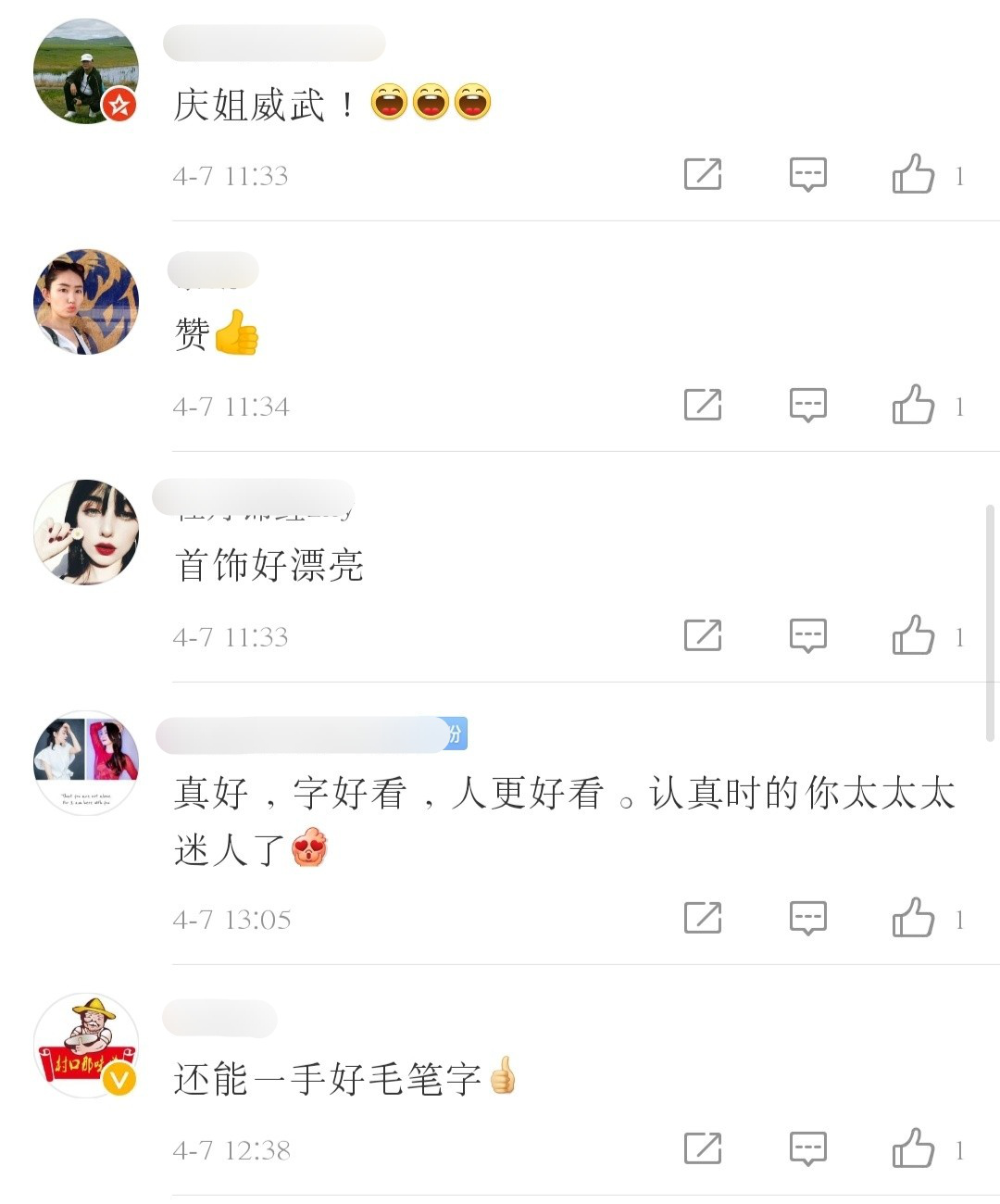Reply to the comment 庆姐威武！
Screen dimensions: 1000x1204
(807, 174)
